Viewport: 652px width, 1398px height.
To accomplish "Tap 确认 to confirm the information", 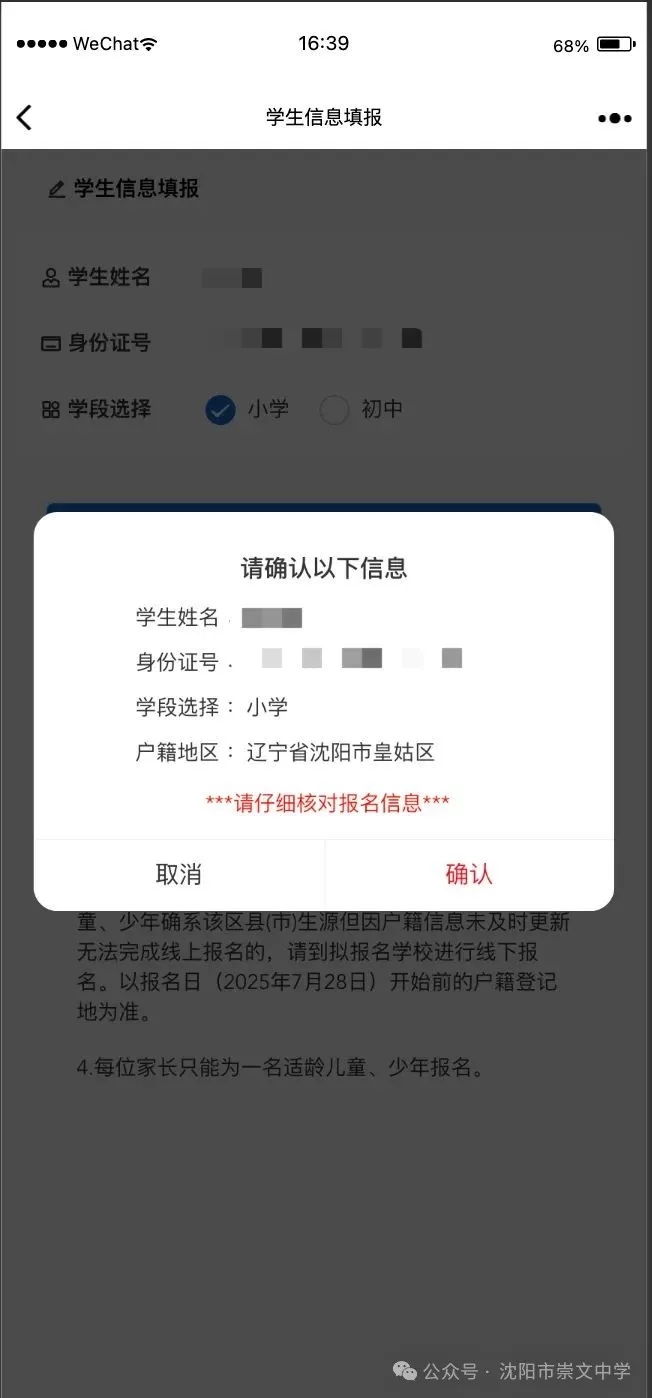I will tap(468, 874).
